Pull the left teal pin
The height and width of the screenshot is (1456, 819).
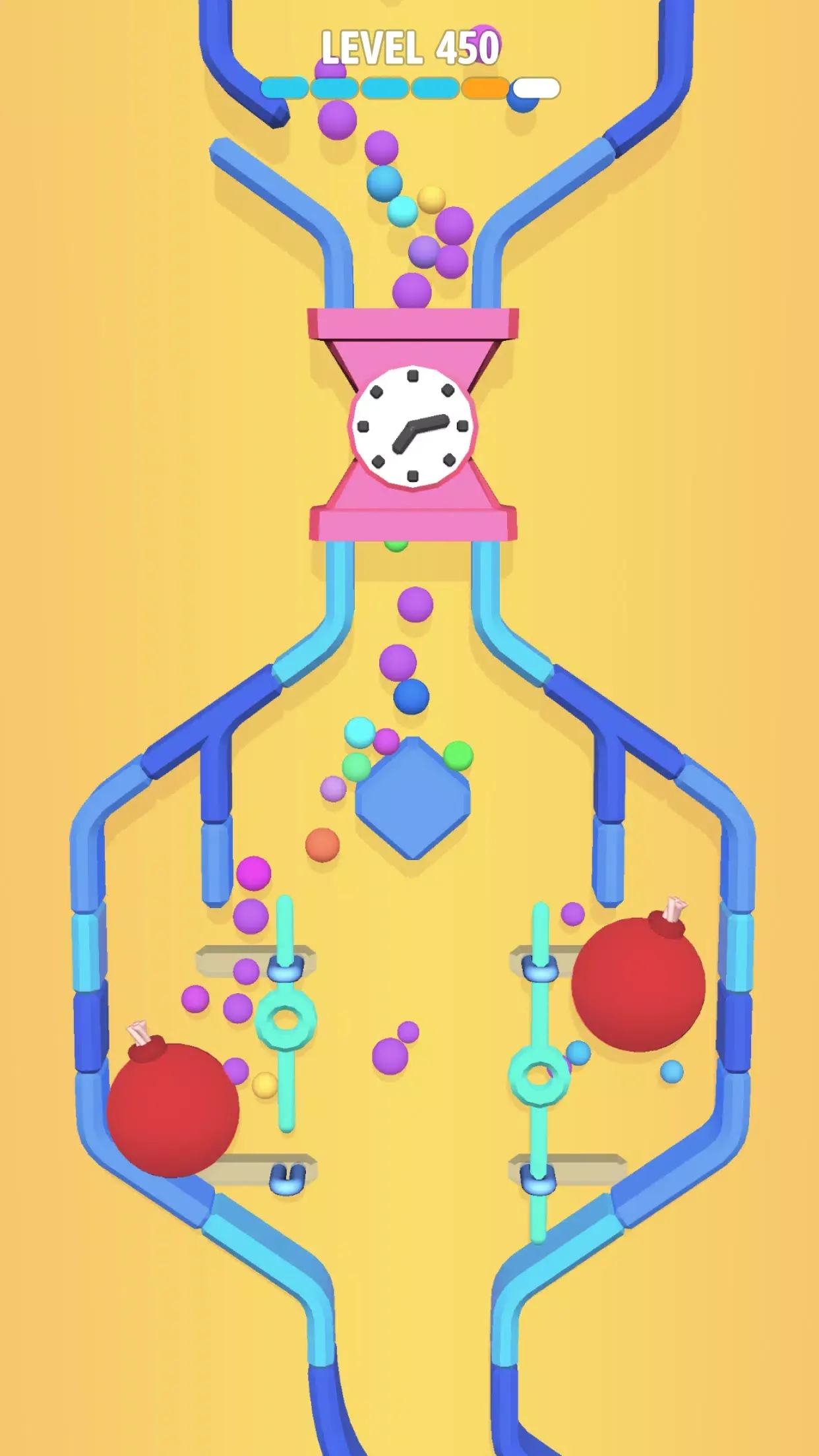coord(286,1019)
